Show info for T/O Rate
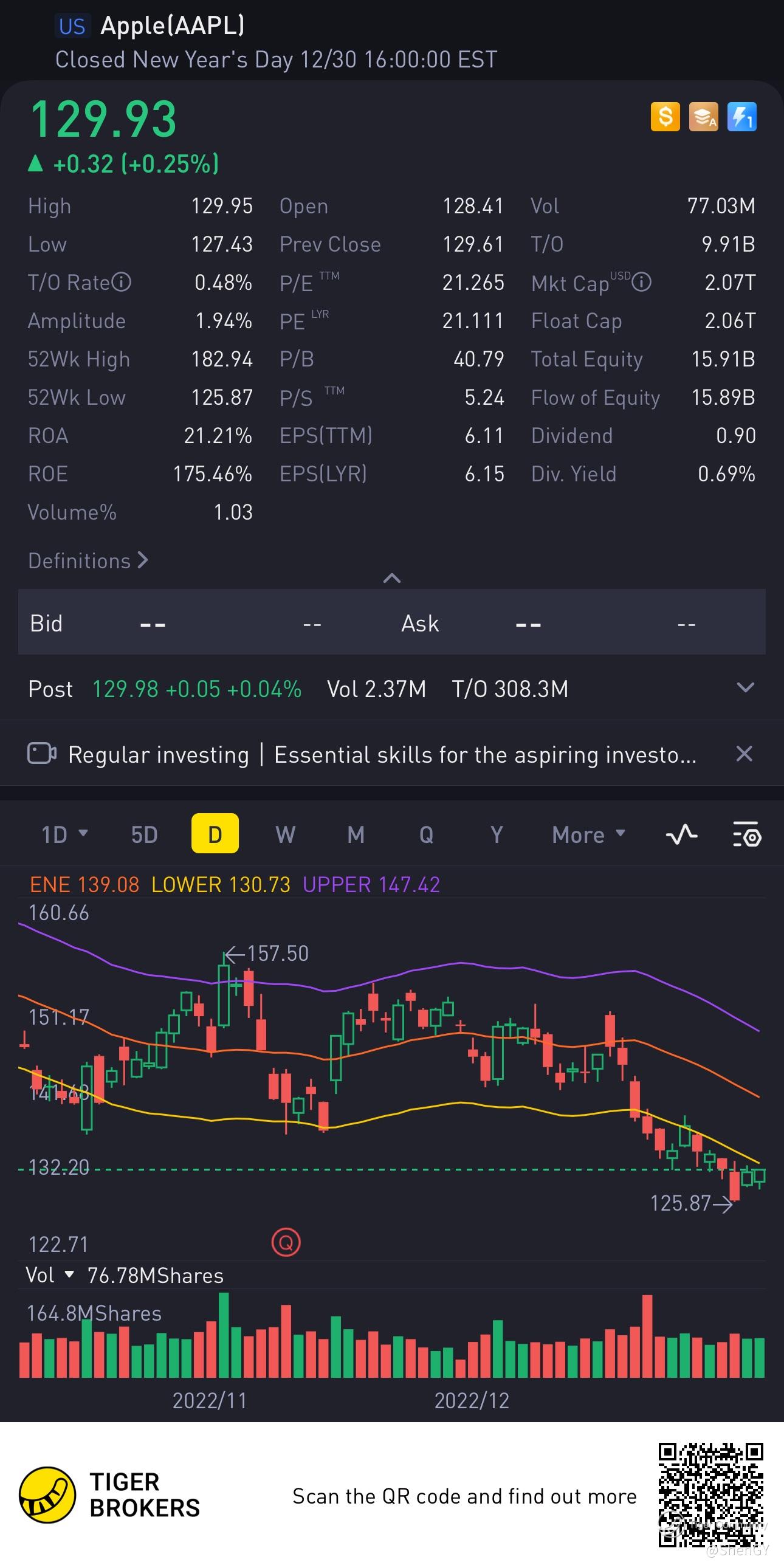 pos(122,283)
